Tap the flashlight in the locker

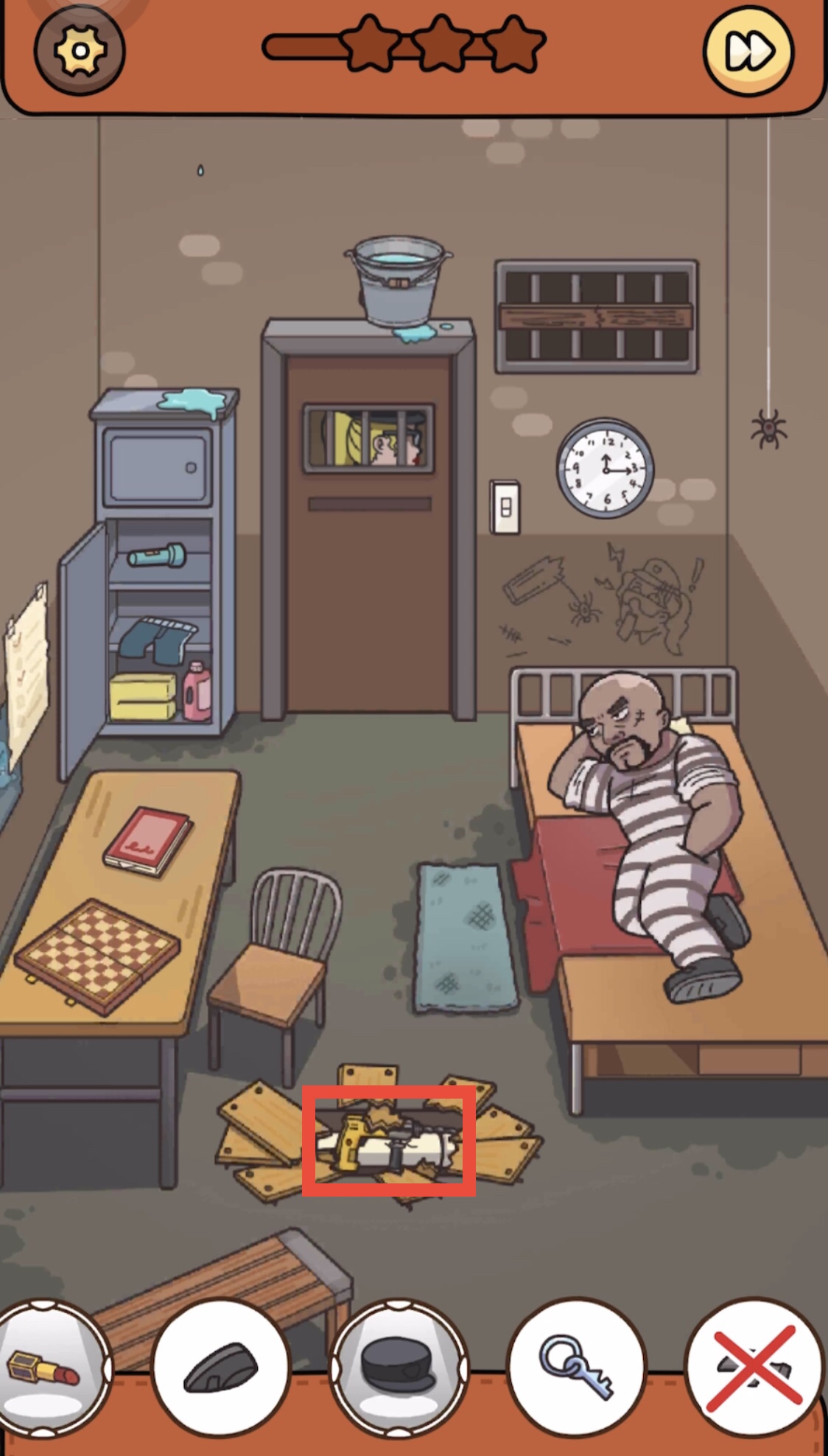157,555
